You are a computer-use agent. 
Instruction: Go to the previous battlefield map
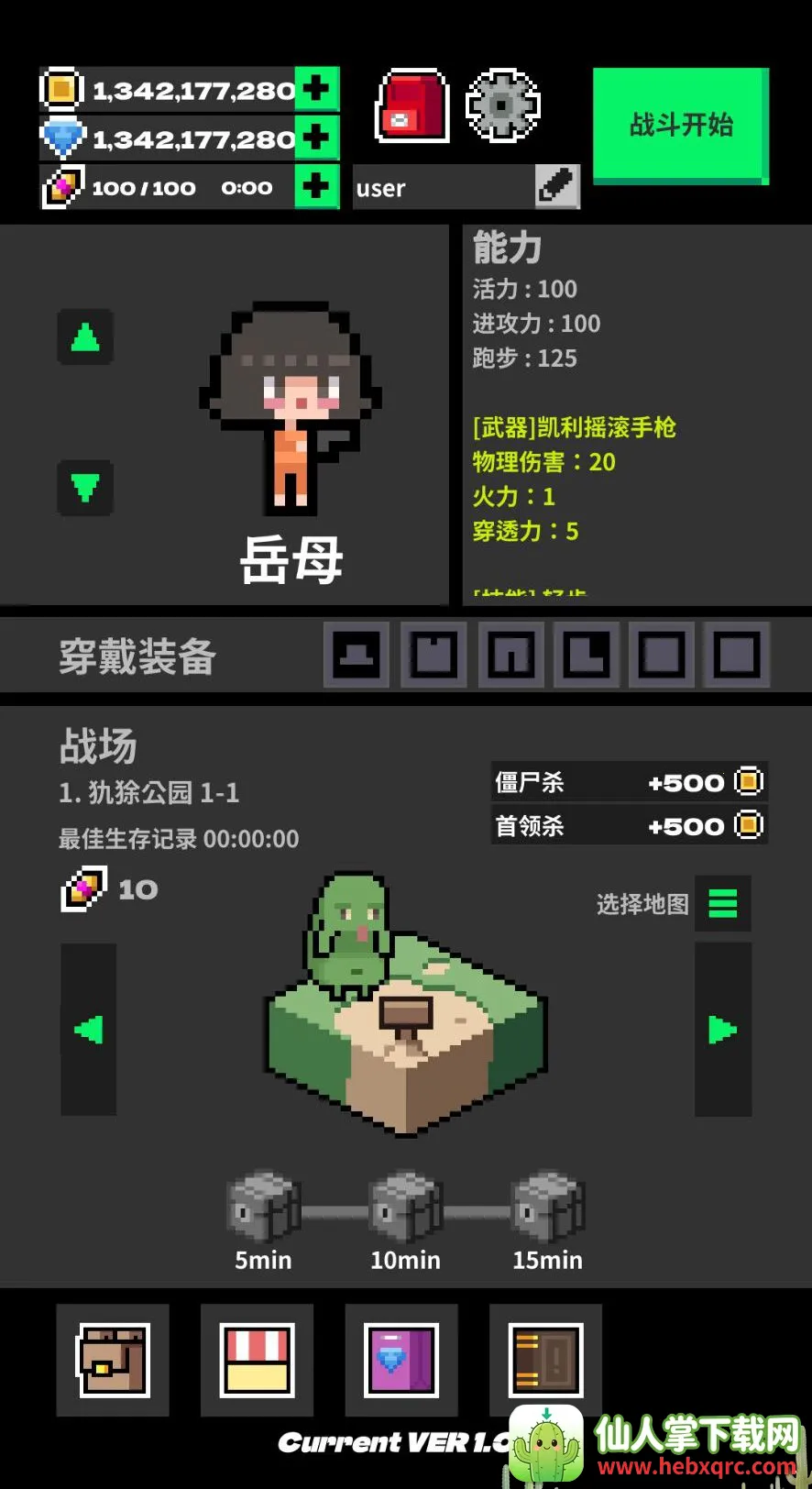88,1030
